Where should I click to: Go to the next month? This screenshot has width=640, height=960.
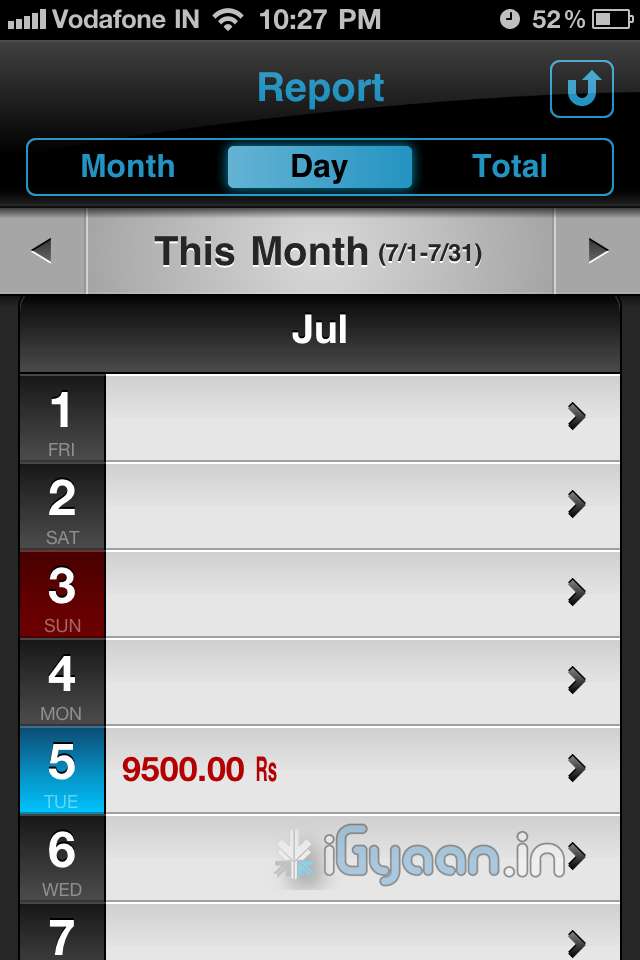point(598,251)
